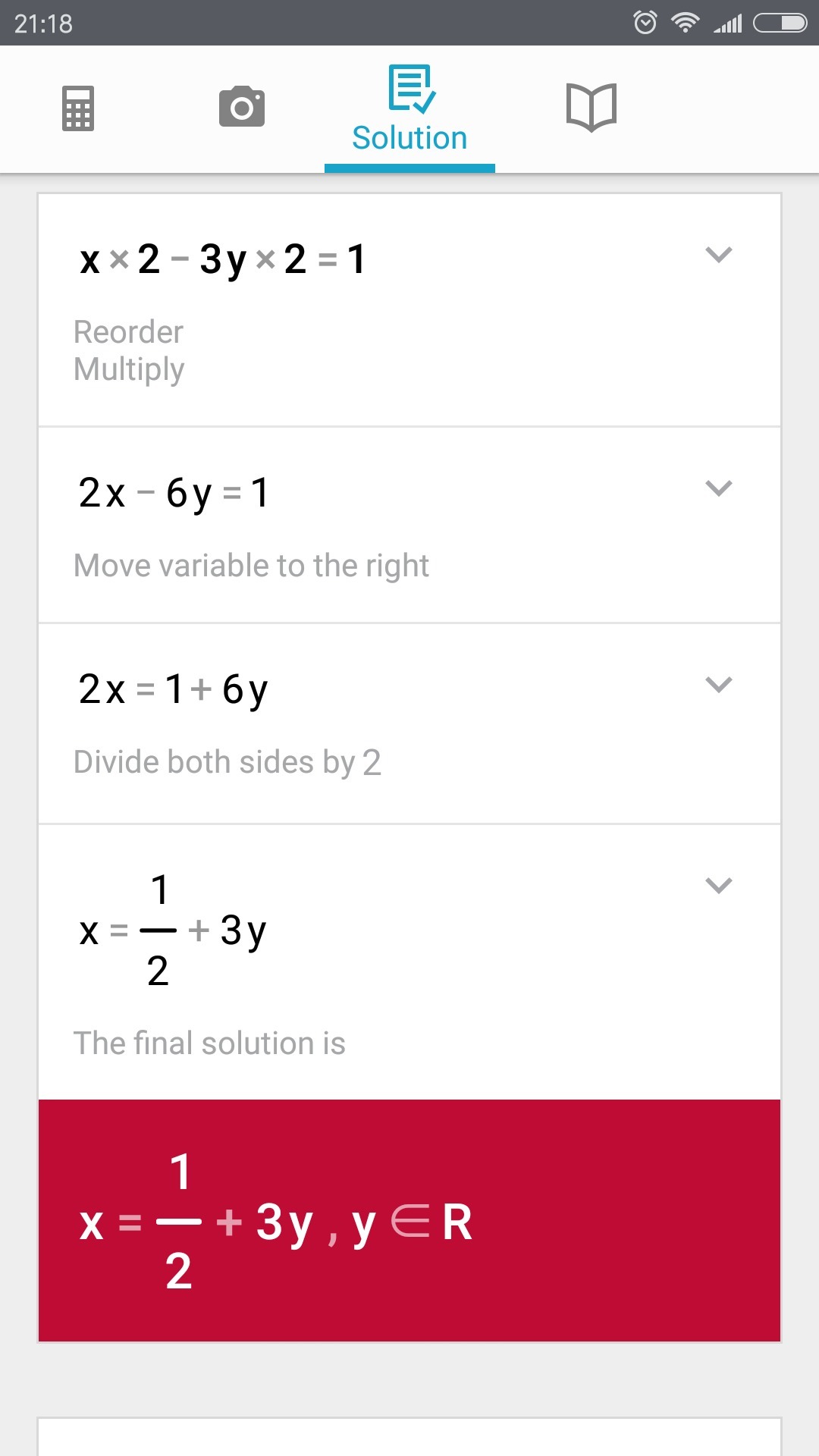Expand the 2x−6y=1 step
This screenshot has width=819, height=1456.
[718, 488]
